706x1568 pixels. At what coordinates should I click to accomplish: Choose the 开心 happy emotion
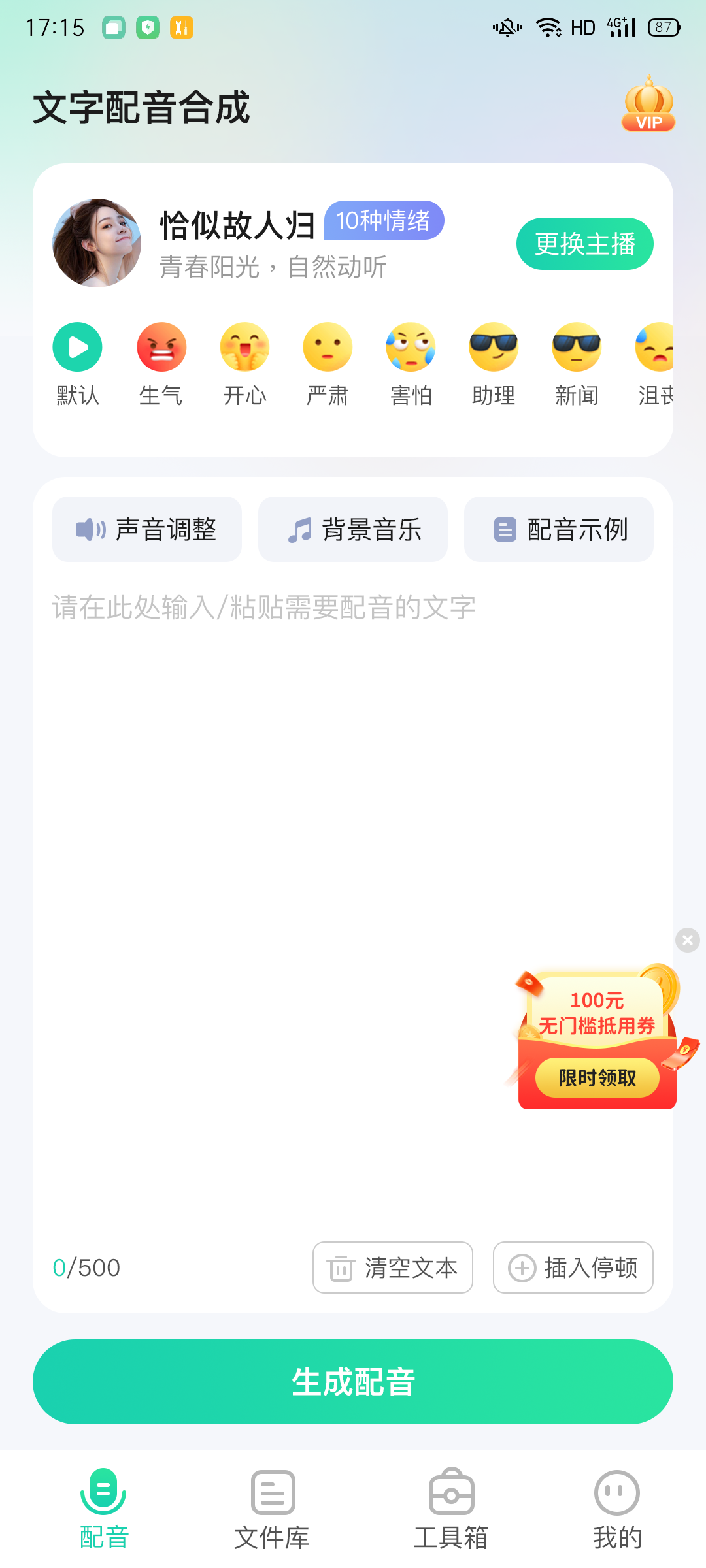244,347
